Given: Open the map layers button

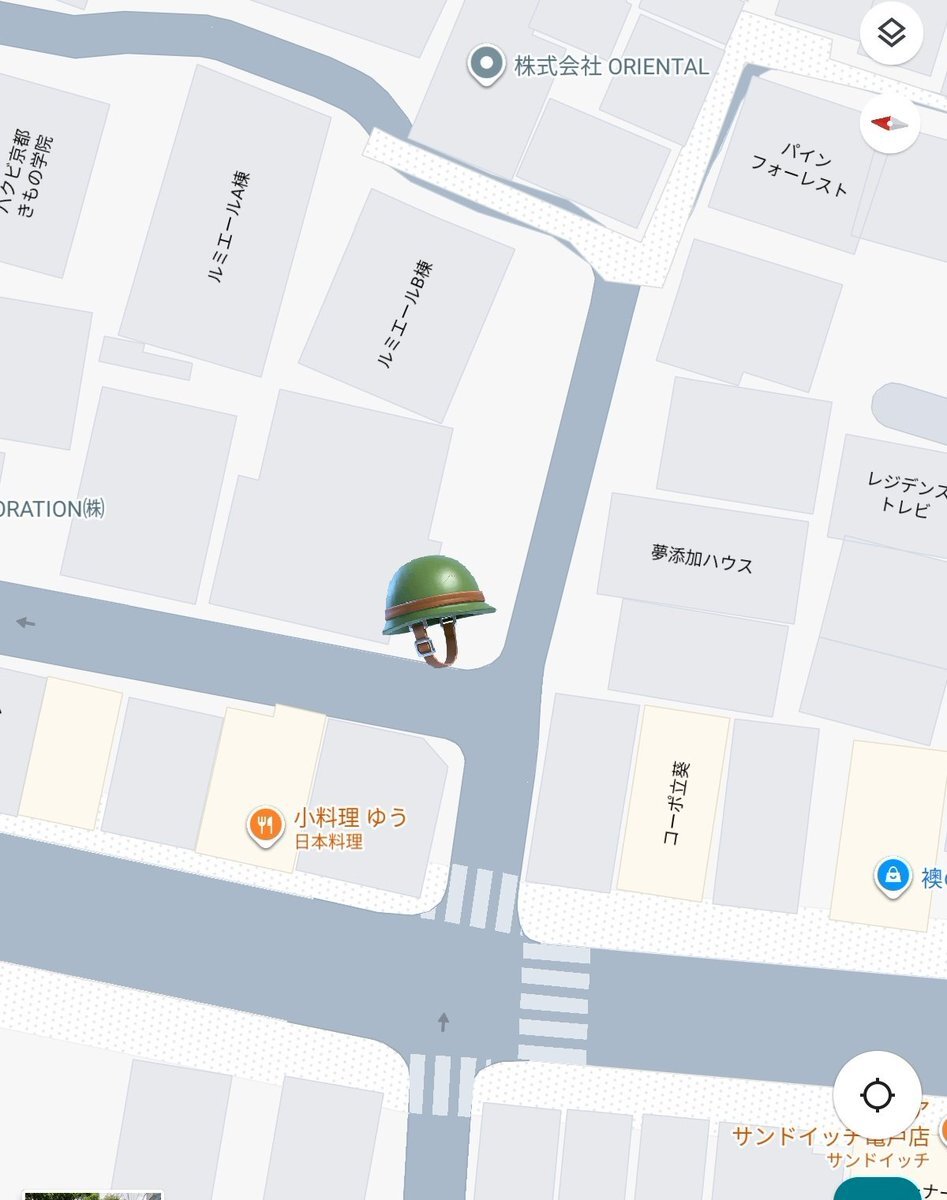Looking at the screenshot, I should pos(890,34).
